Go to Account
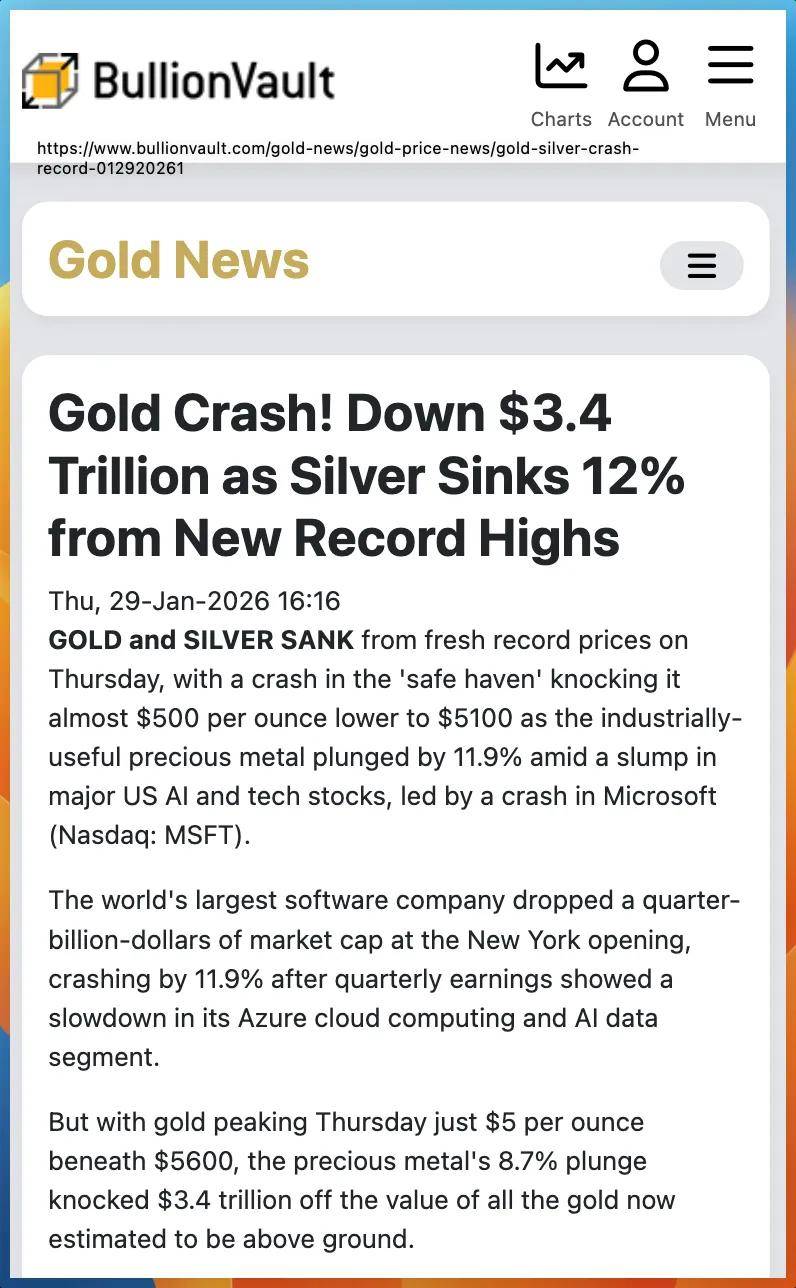This screenshot has width=796, height=1288. [x=645, y=85]
